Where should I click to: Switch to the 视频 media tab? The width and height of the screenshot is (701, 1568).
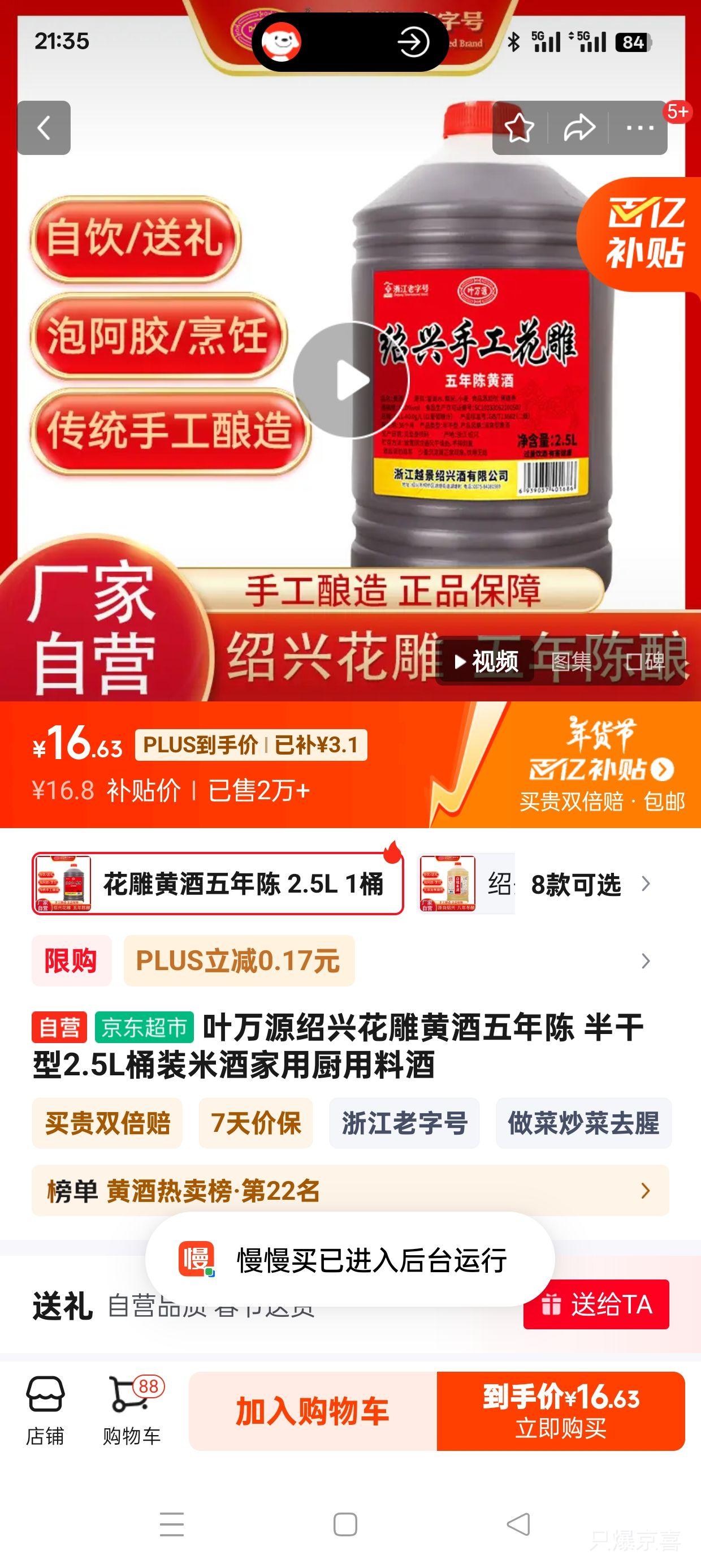coord(487,661)
